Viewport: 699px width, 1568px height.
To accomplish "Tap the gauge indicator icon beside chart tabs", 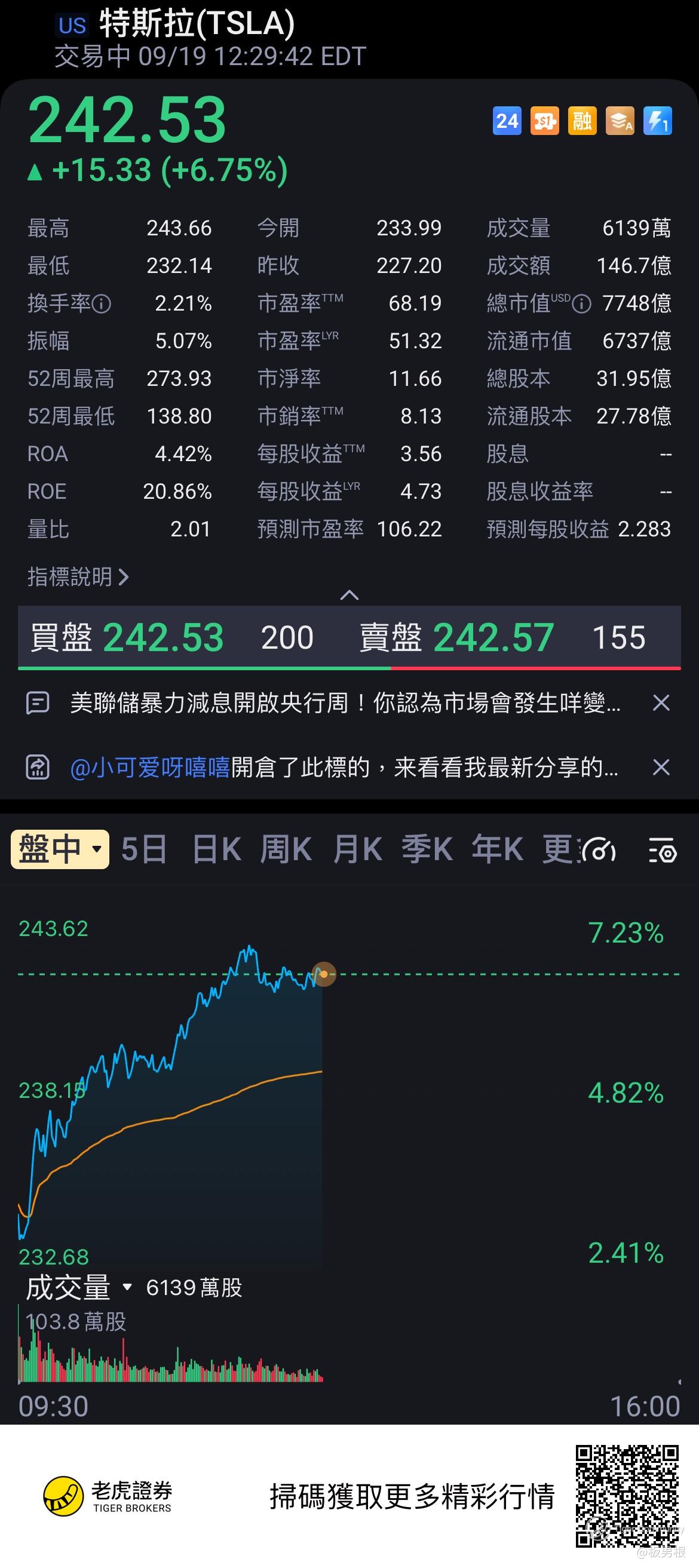I will [599, 851].
